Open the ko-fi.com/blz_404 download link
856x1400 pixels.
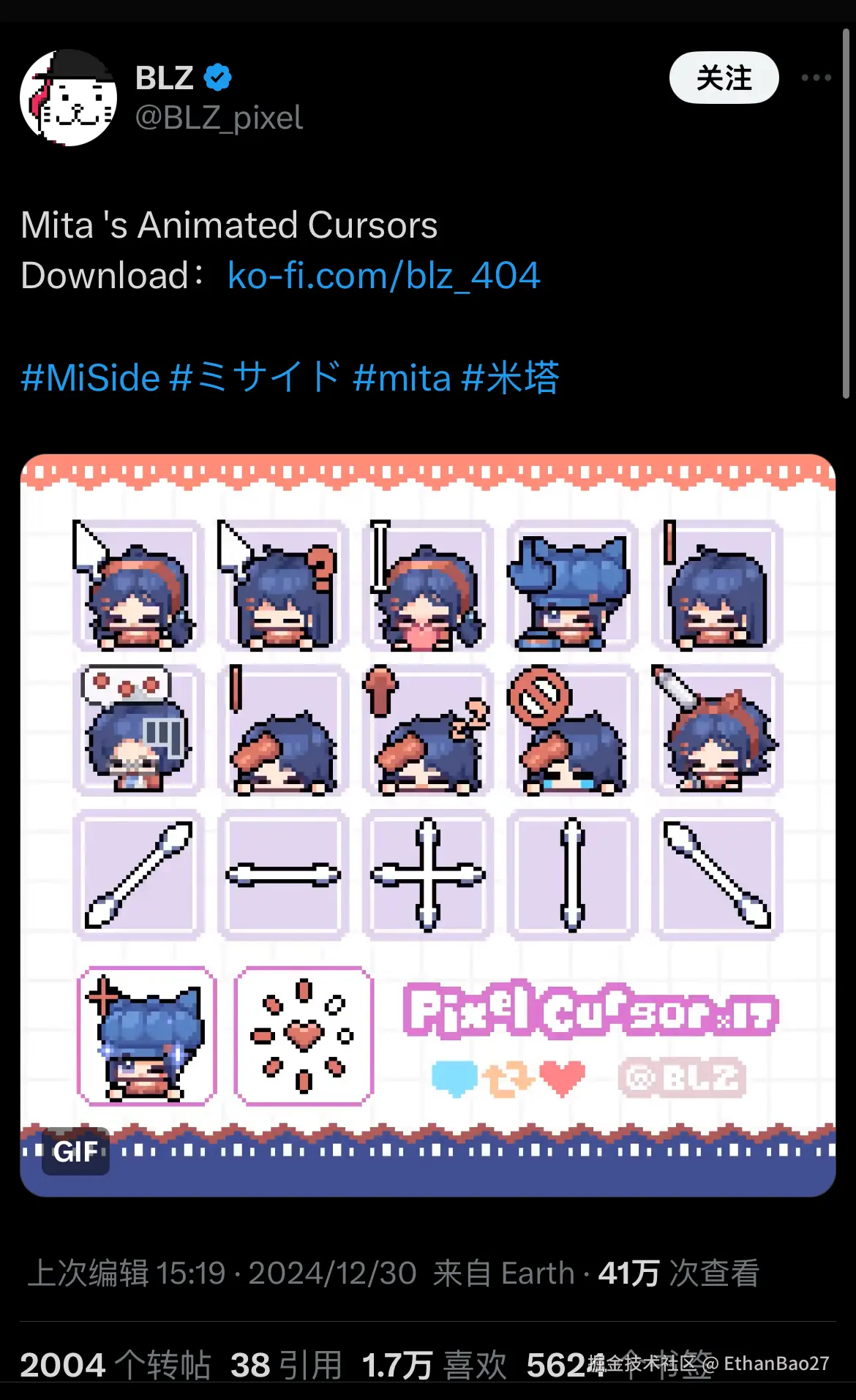(383, 276)
